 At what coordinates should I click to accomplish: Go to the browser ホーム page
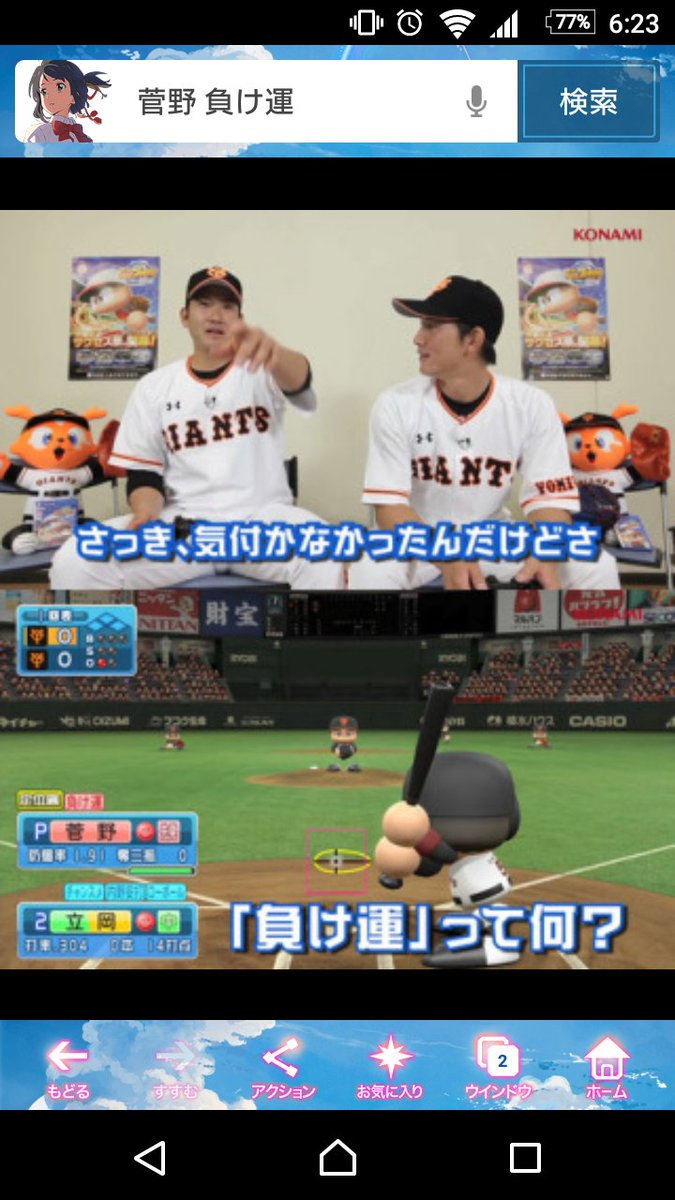coord(606,1067)
